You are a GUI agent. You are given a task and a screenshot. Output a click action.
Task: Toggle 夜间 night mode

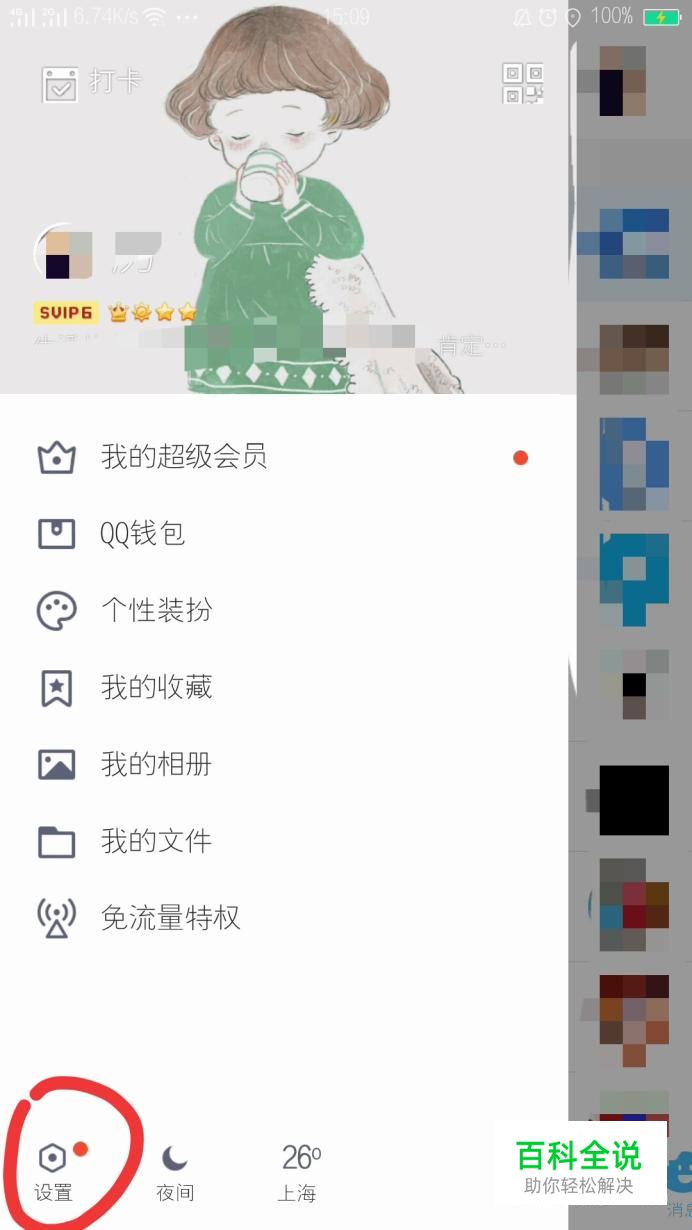point(175,1172)
